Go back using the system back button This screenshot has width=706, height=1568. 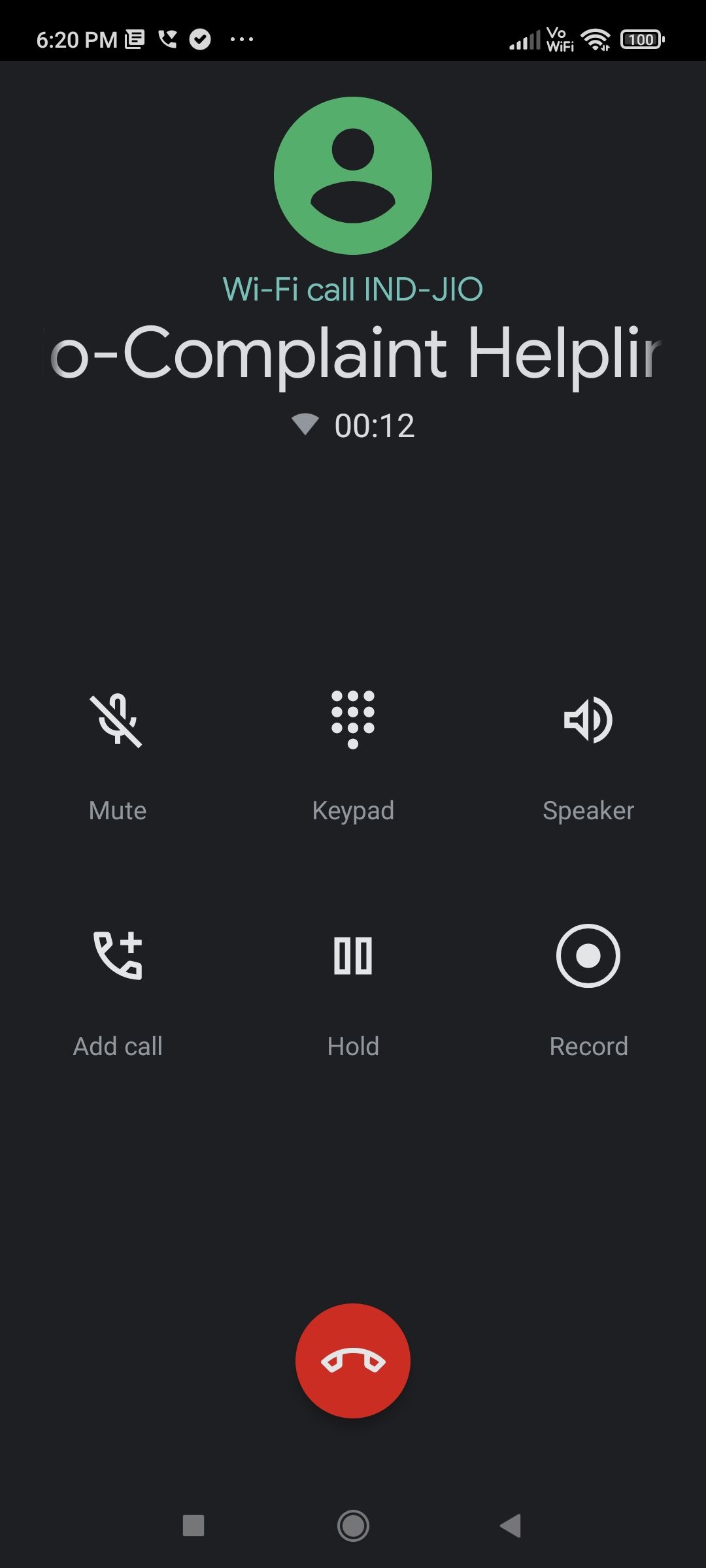[x=511, y=1526]
